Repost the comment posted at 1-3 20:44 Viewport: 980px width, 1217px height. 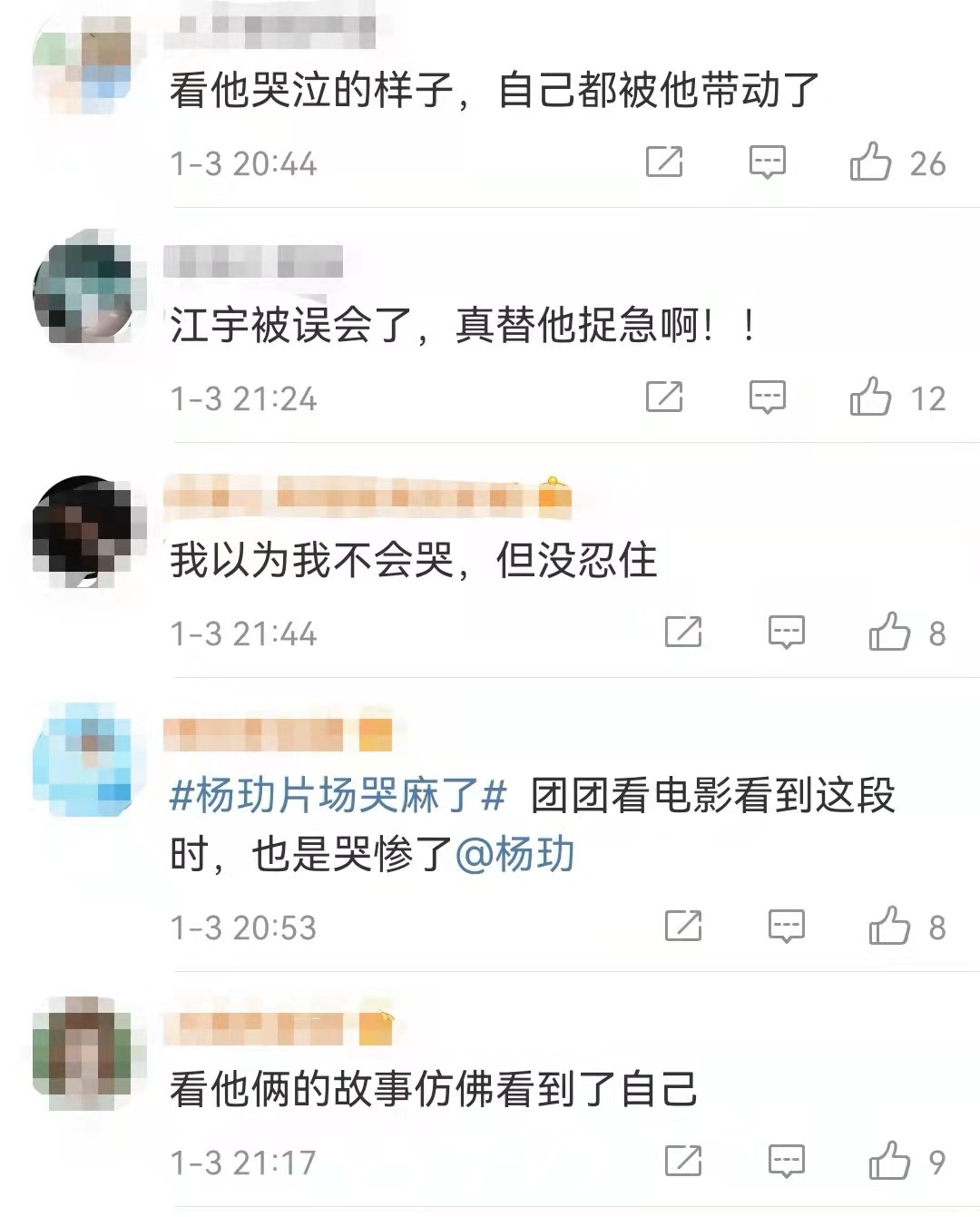tap(664, 162)
